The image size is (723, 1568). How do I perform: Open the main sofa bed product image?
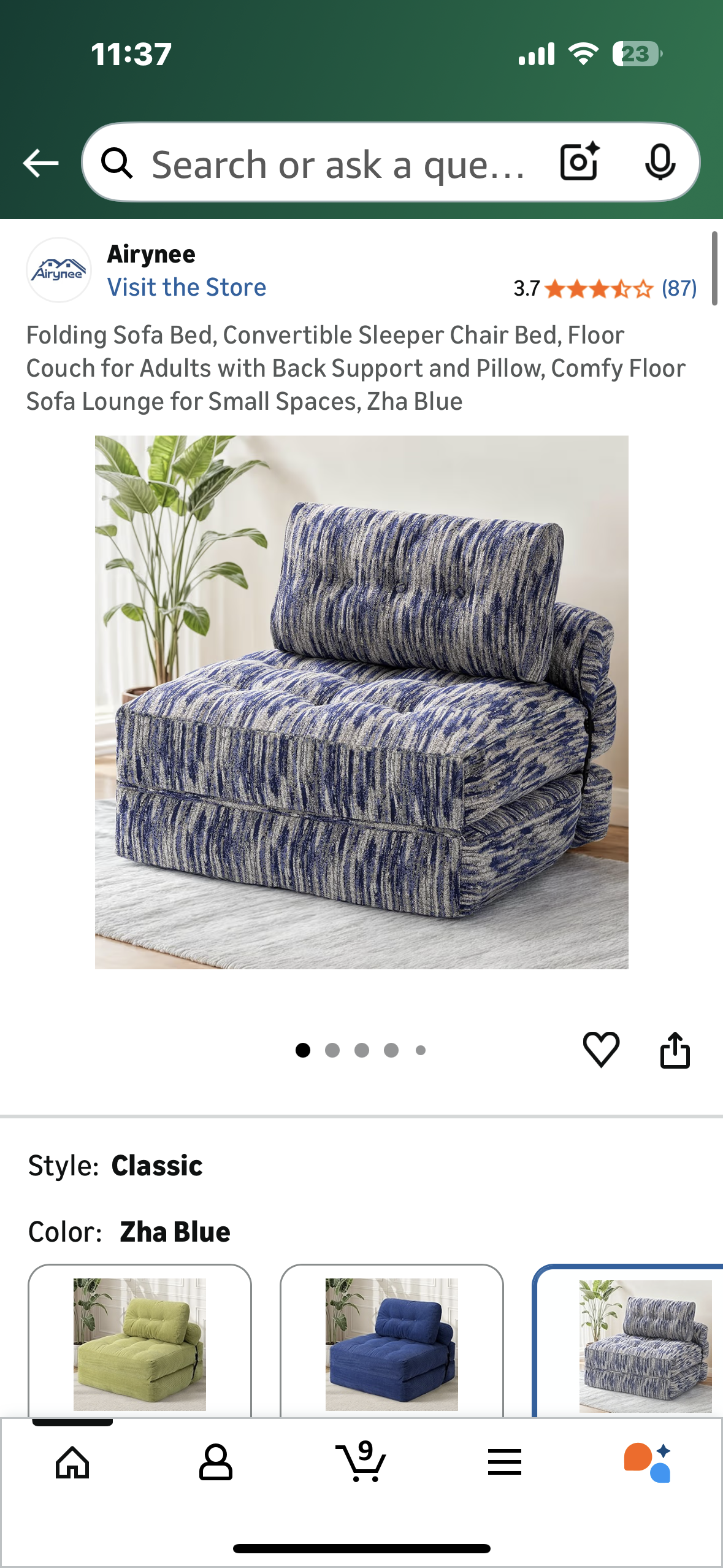[x=361, y=702]
